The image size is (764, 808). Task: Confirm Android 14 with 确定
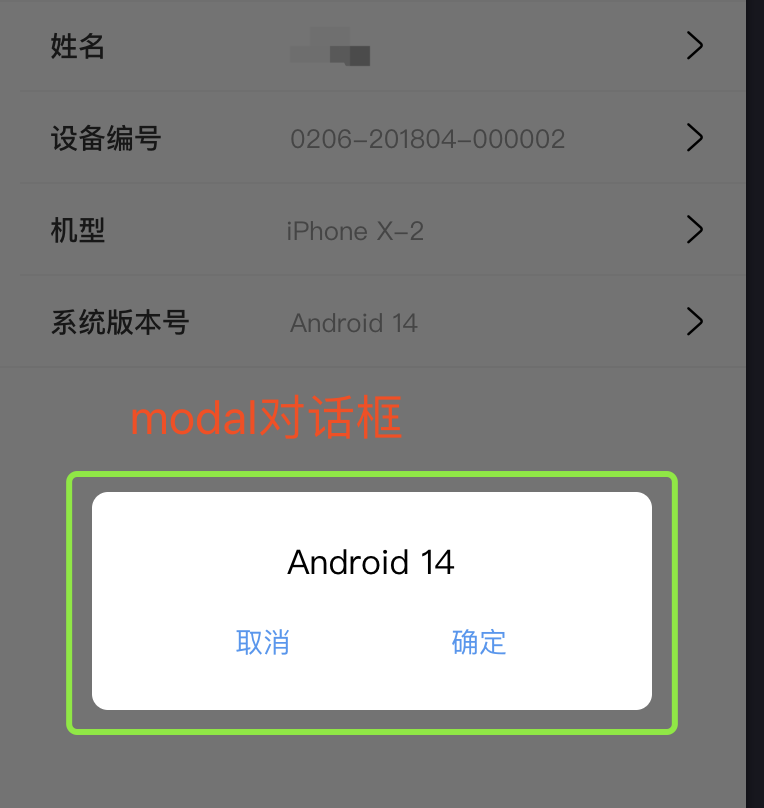[x=479, y=642]
